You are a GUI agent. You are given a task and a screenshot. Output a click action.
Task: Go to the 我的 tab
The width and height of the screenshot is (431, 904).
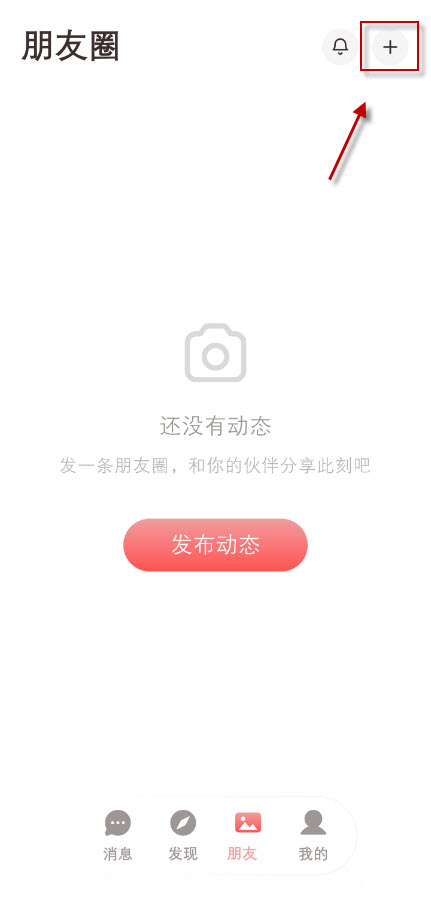[x=313, y=835]
